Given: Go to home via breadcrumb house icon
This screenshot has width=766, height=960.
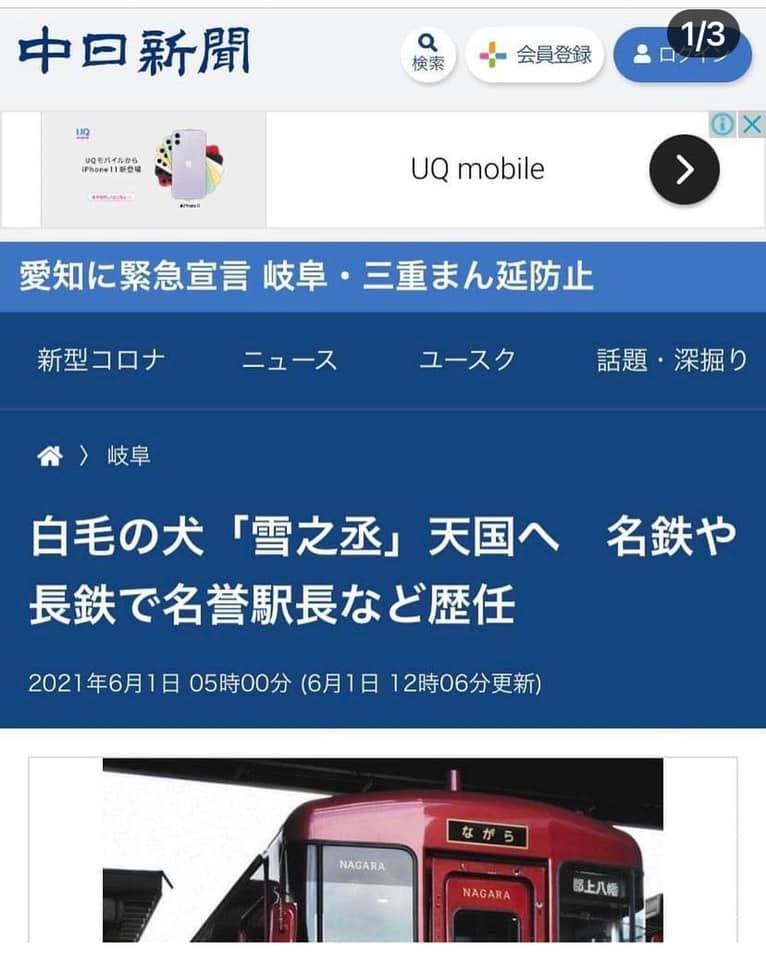Looking at the screenshot, I should coord(49,457).
